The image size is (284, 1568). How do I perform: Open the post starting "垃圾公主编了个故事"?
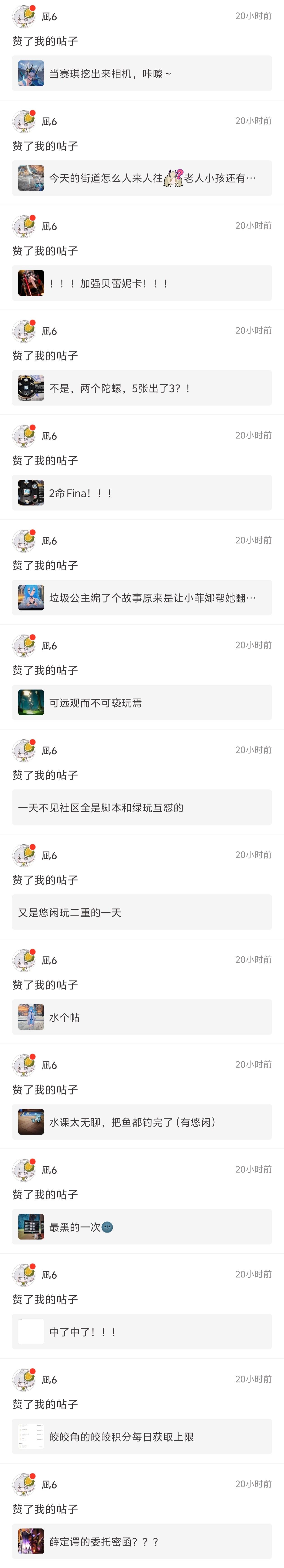pos(141,598)
